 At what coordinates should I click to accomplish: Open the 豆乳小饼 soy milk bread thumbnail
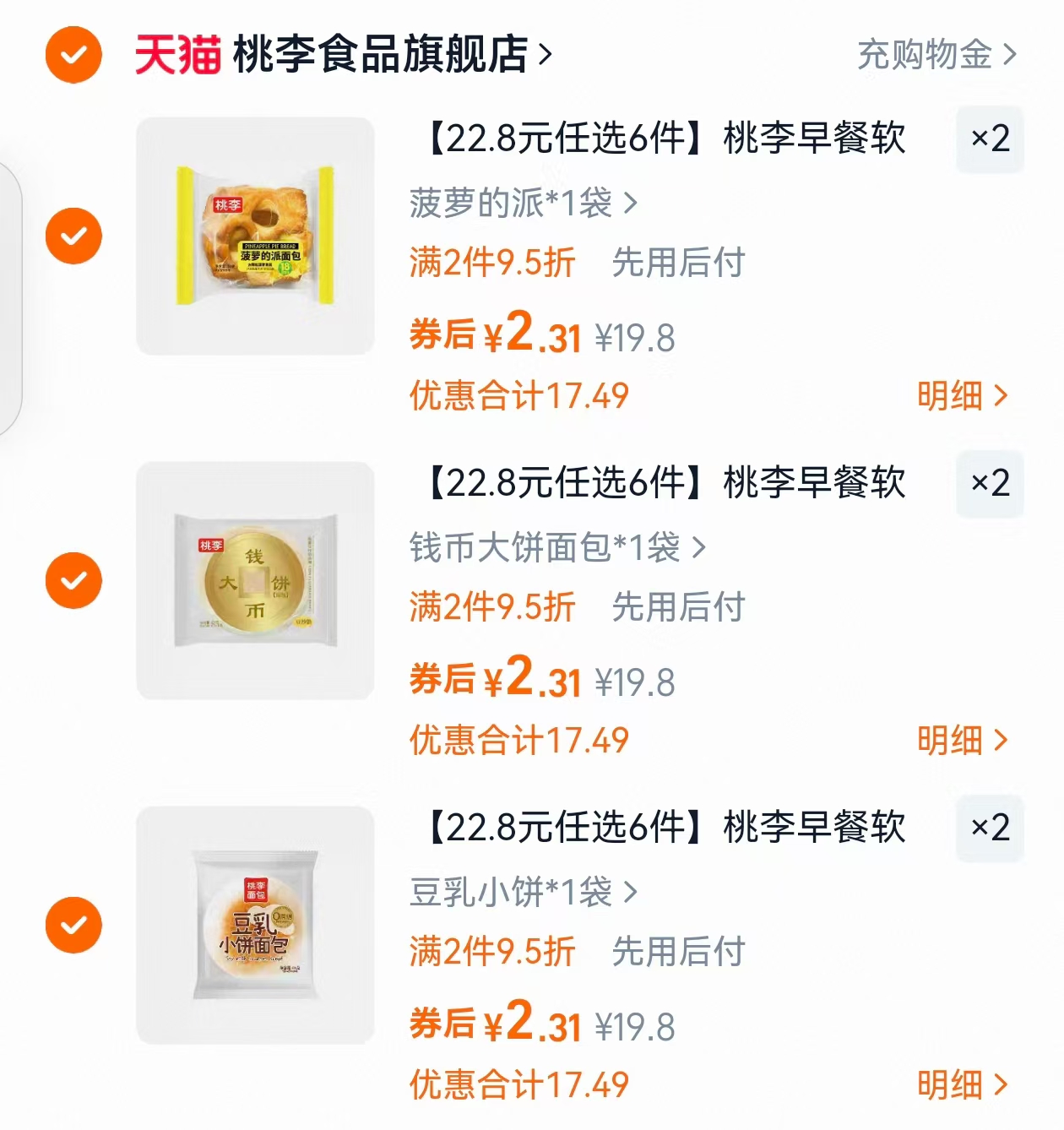click(253, 924)
